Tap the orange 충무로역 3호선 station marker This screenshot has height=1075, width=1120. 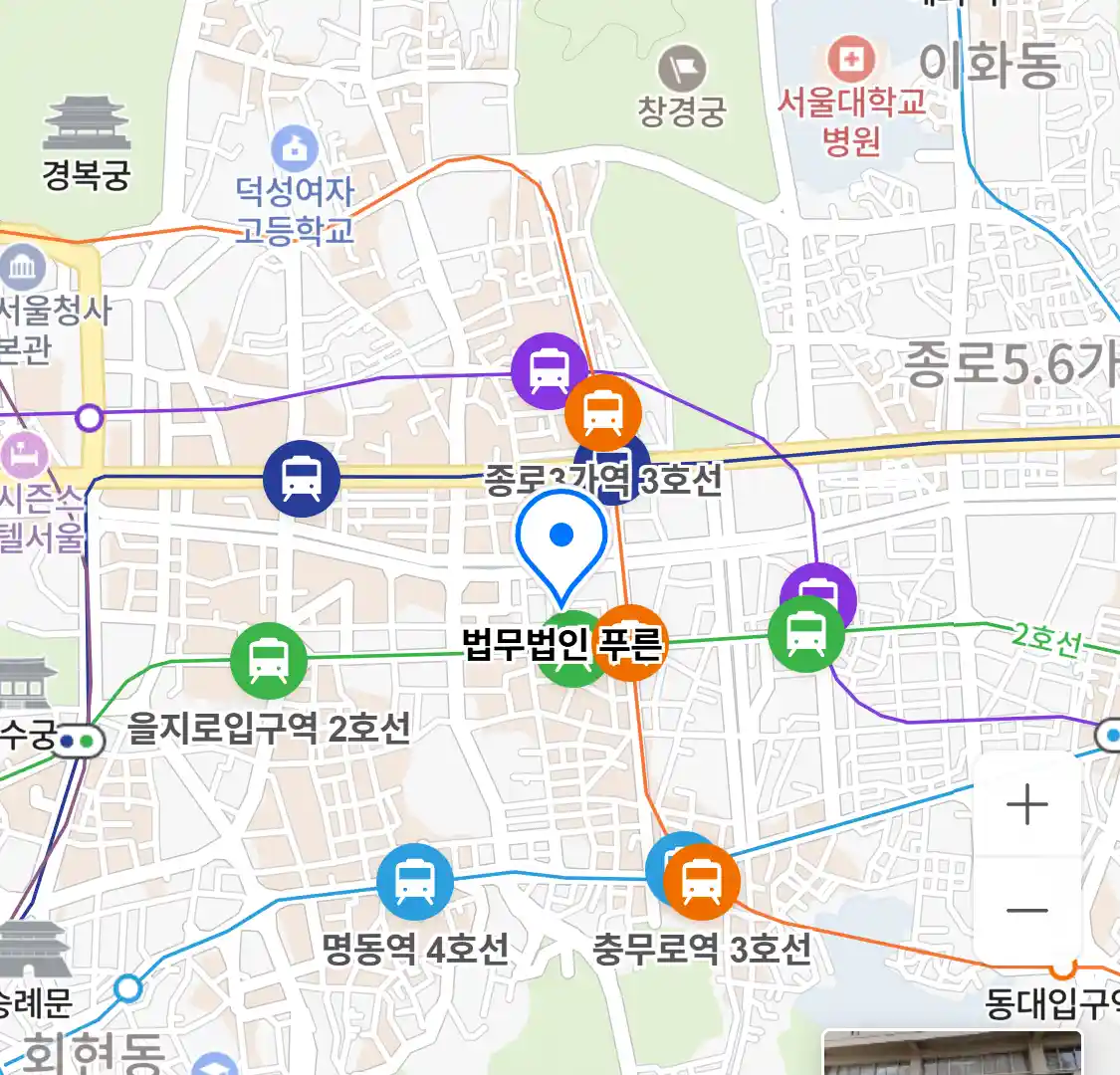click(x=702, y=880)
